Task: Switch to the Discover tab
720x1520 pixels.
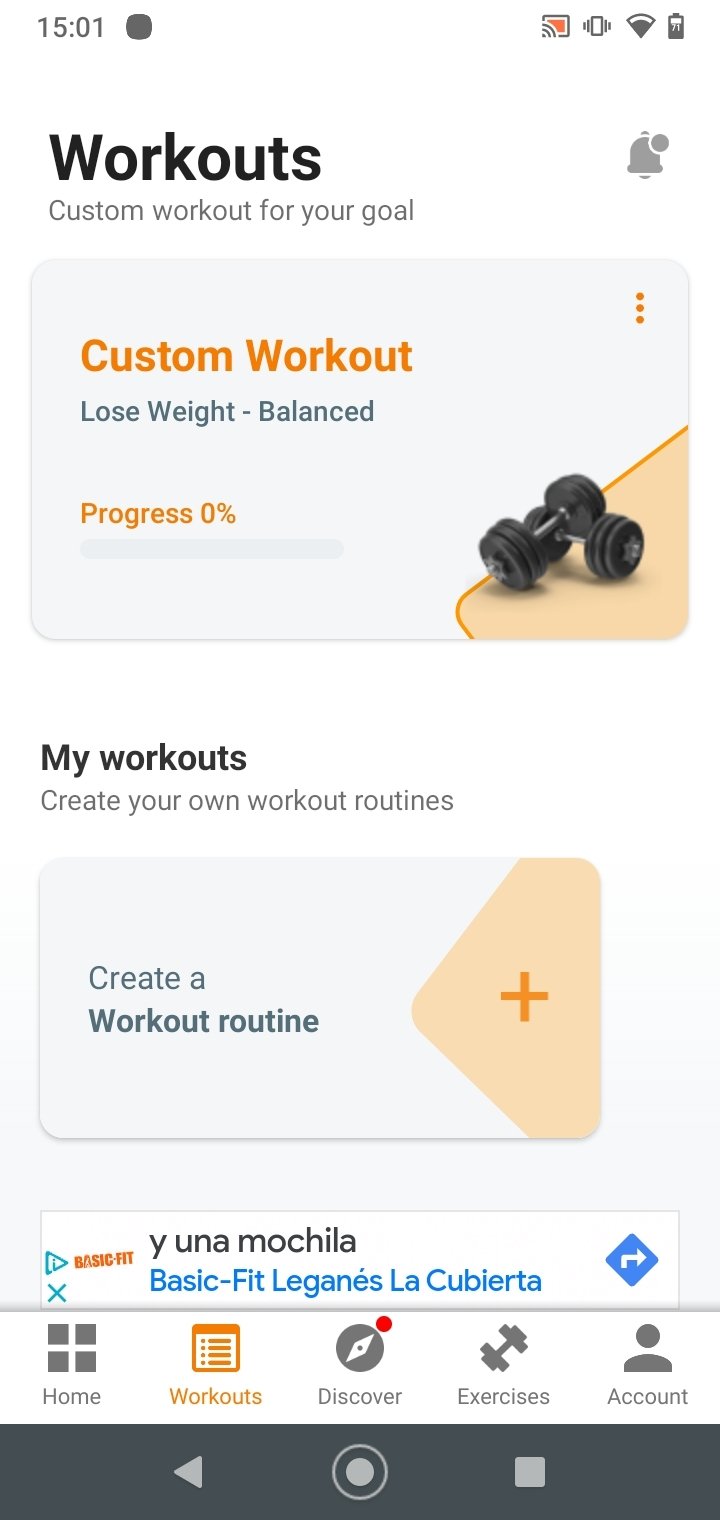Action: (x=360, y=1364)
